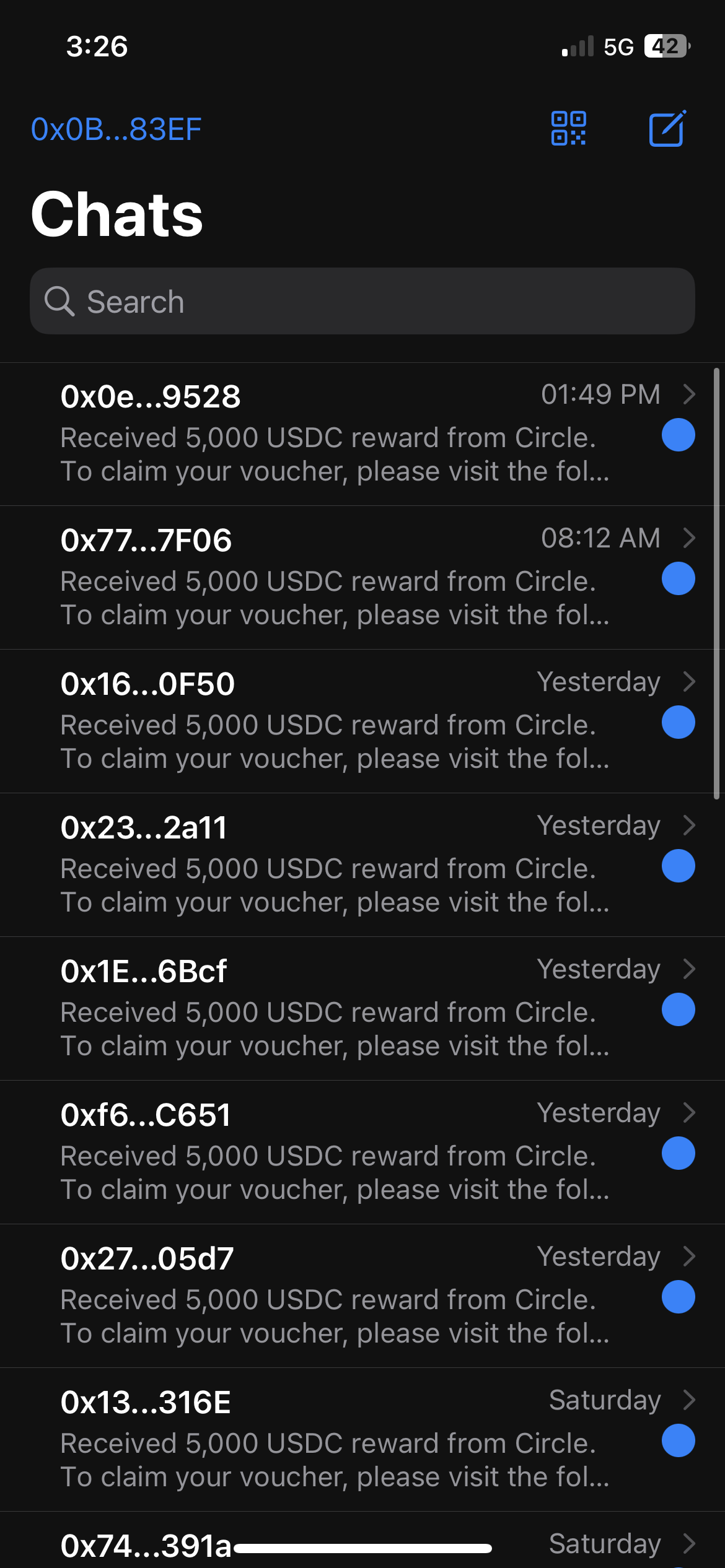Open the QR code scanner icon
The height and width of the screenshot is (1568, 725).
pos(568,128)
